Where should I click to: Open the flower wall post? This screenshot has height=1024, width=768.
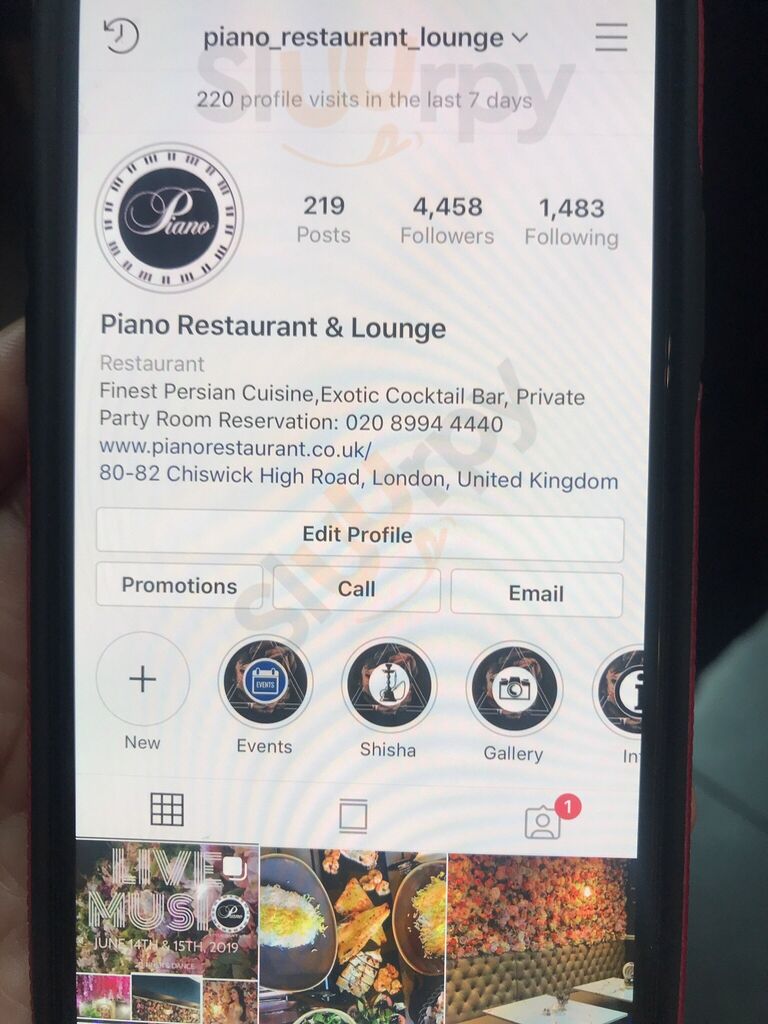click(540, 935)
